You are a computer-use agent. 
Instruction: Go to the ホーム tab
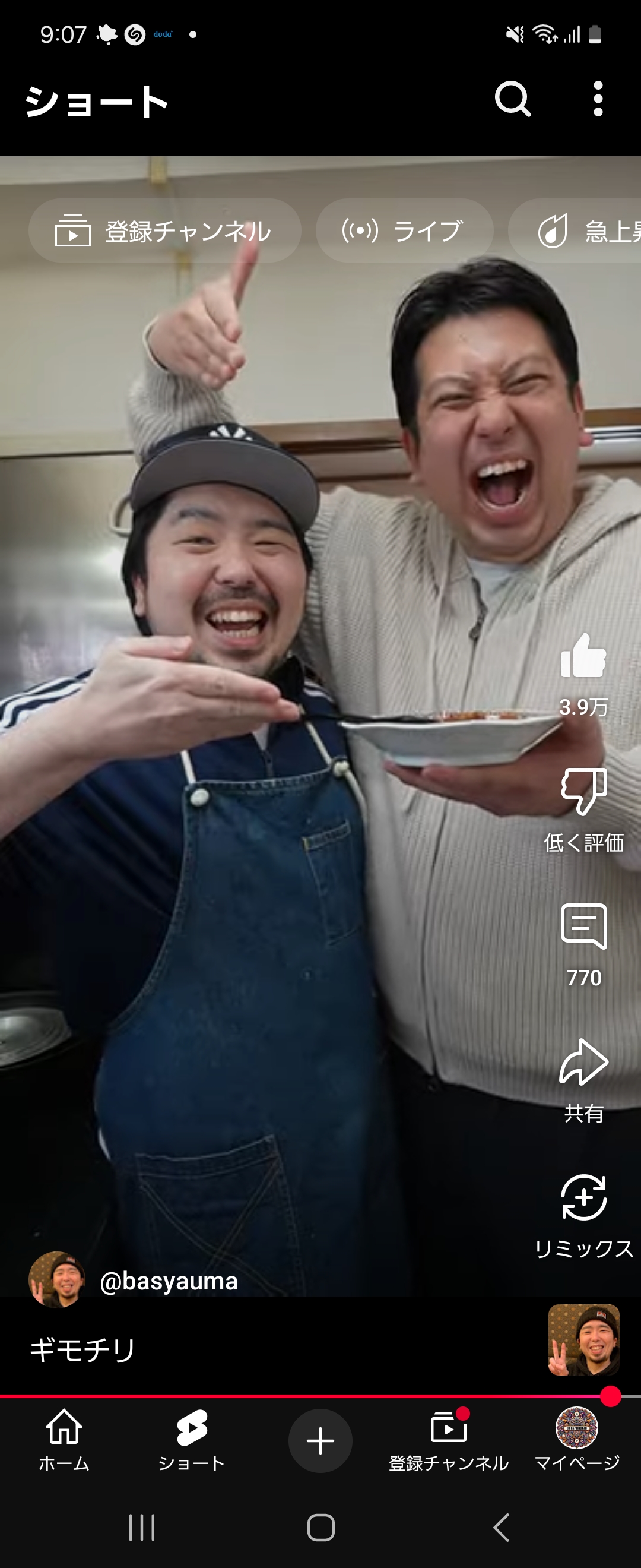coord(64,1440)
